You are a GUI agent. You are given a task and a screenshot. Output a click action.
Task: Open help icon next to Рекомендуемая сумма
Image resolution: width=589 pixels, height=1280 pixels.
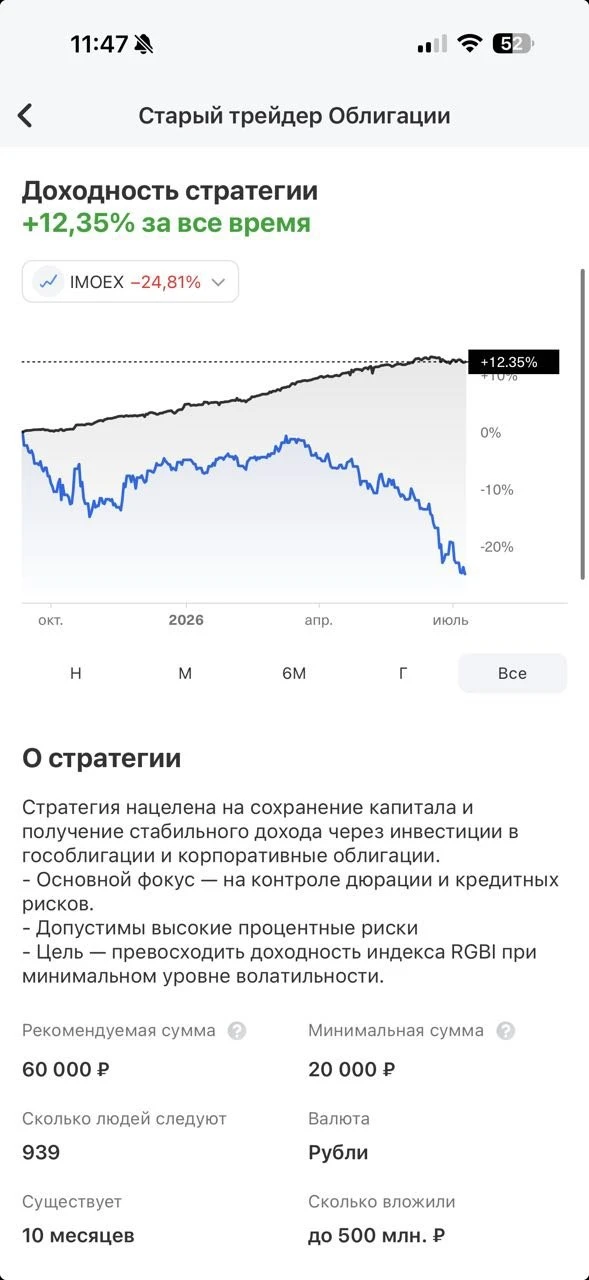[237, 1031]
